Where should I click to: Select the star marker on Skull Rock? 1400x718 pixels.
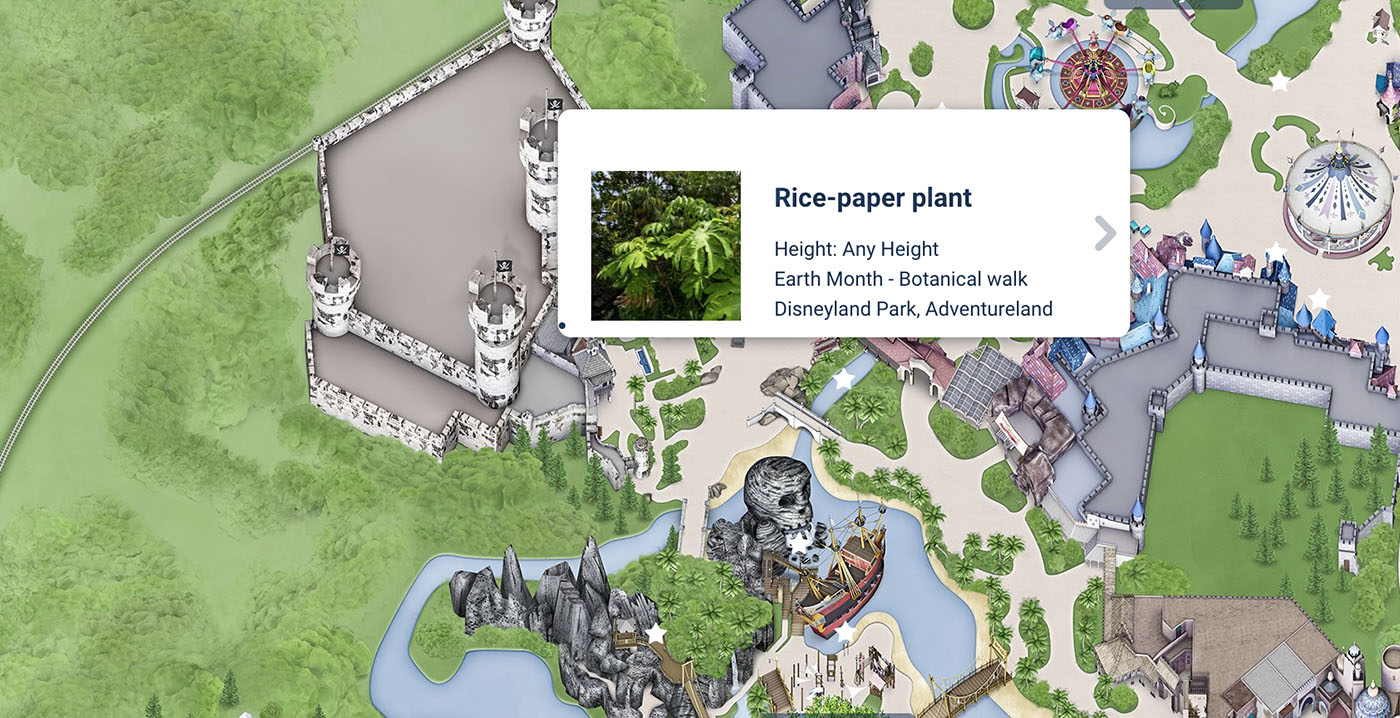point(798,542)
